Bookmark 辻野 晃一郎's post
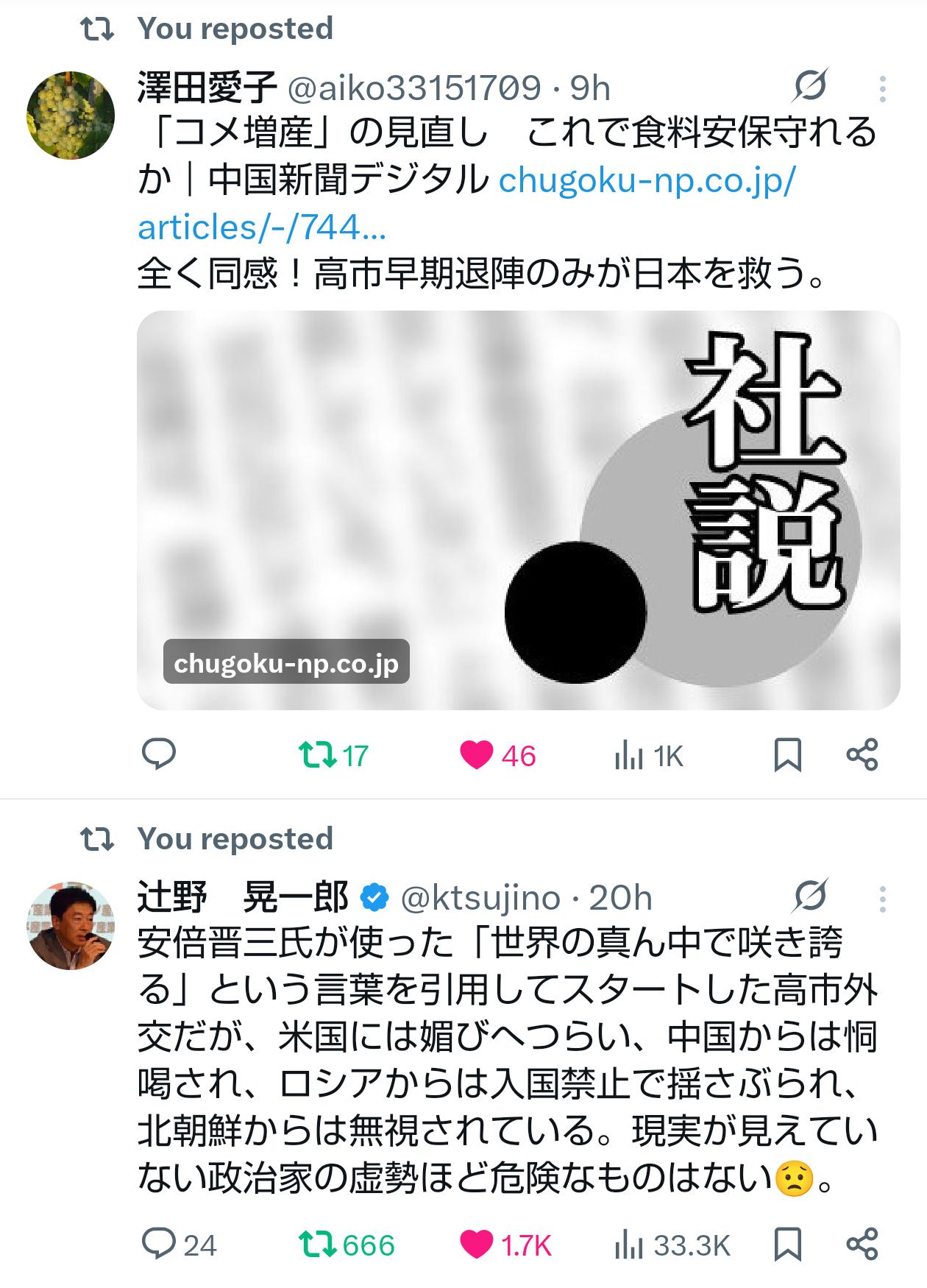 (x=787, y=1245)
